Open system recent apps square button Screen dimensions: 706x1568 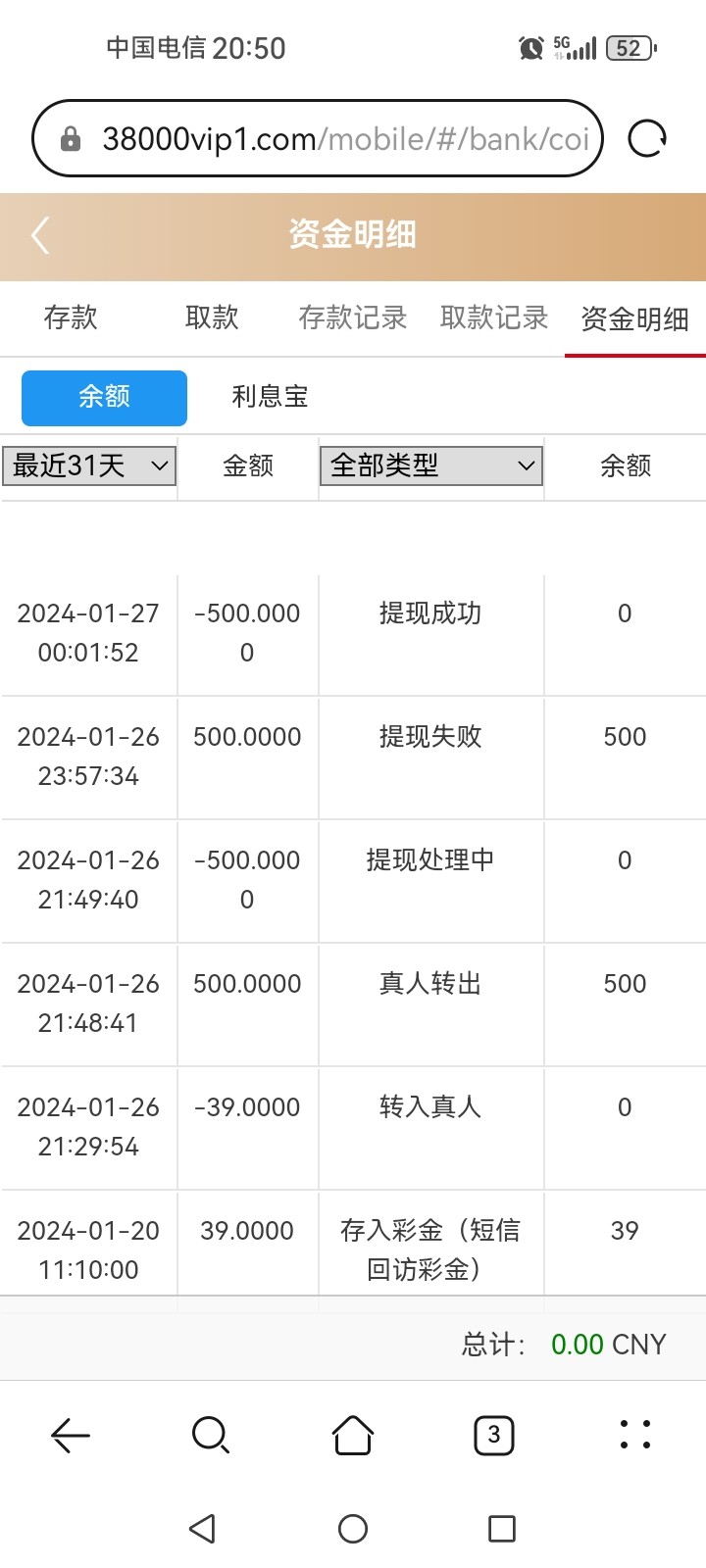(x=502, y=1529)
